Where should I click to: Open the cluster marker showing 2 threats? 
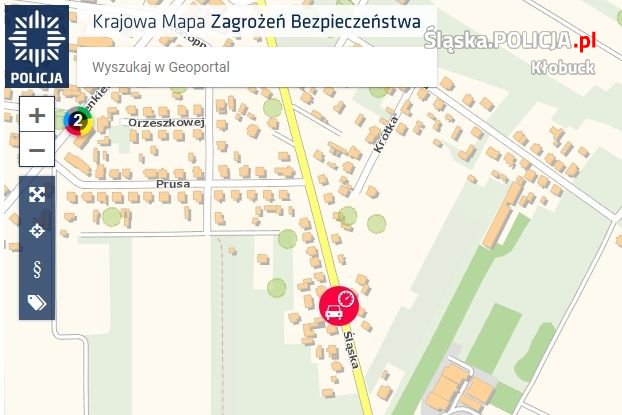(x=77, y=120)
